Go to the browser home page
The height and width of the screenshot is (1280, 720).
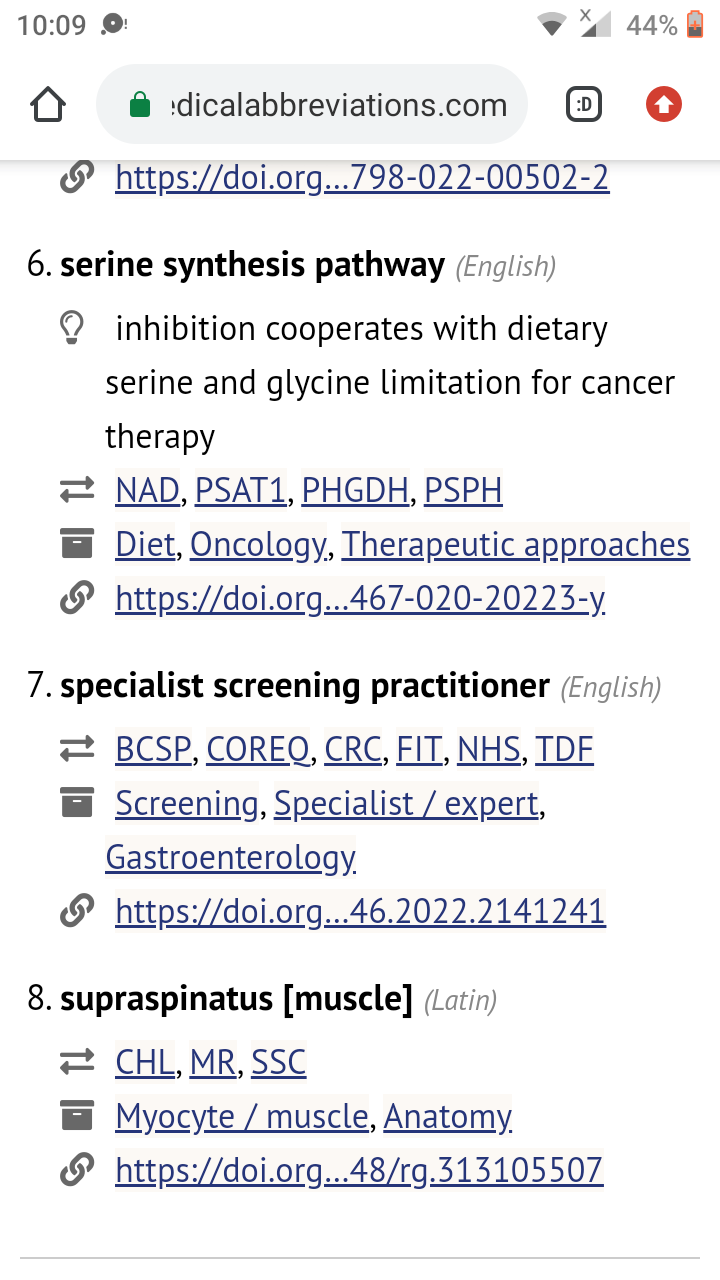[x=48, y=105]
